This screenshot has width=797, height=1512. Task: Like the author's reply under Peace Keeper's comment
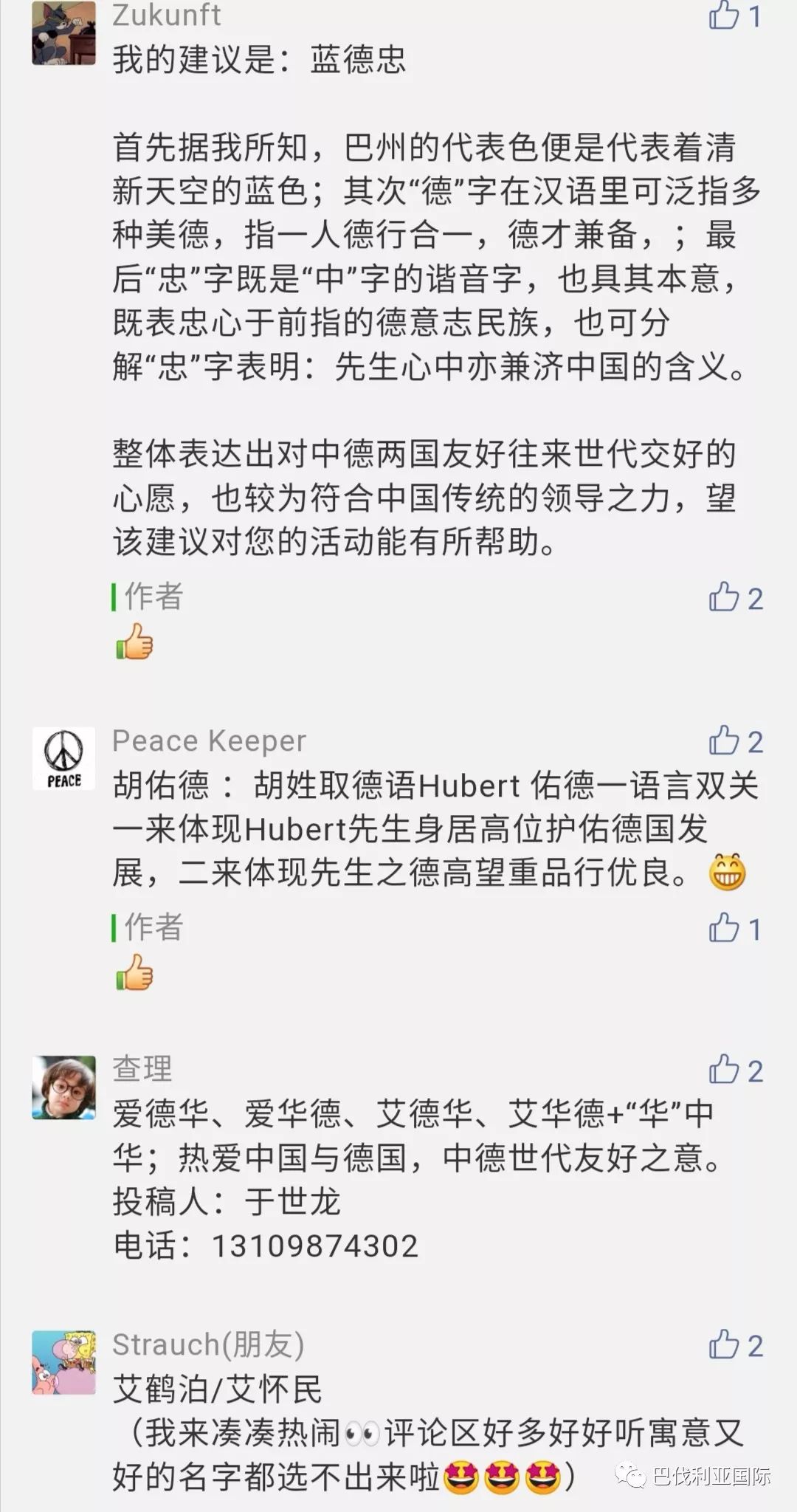(724, 928)
